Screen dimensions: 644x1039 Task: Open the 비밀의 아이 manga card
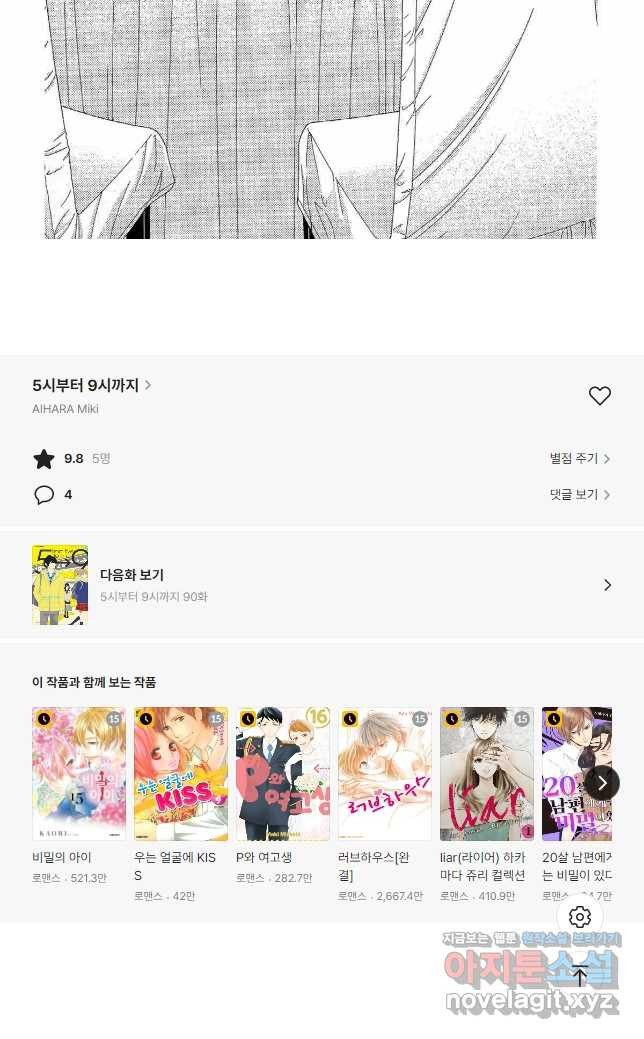[79, 775]
